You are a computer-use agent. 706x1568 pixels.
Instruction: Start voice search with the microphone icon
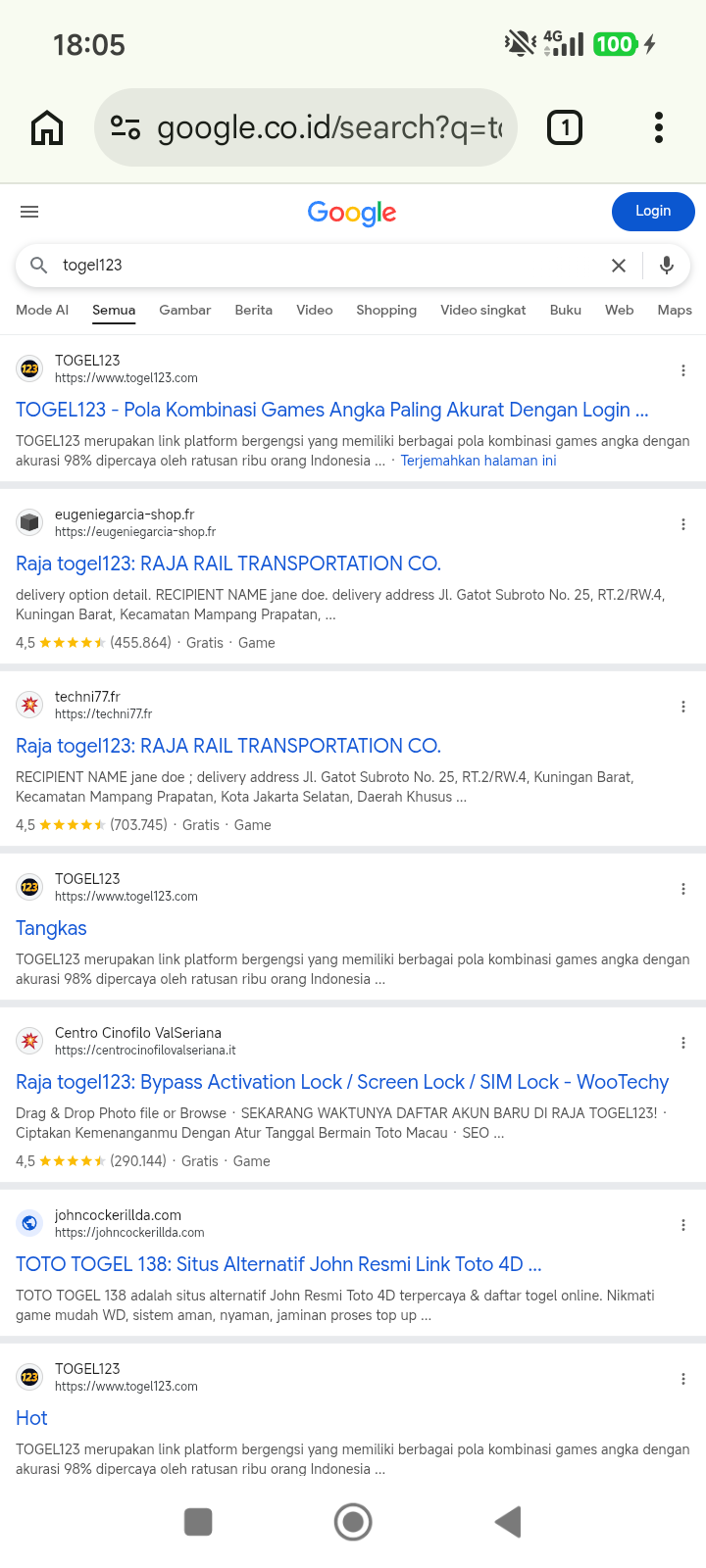click(667, 266)
